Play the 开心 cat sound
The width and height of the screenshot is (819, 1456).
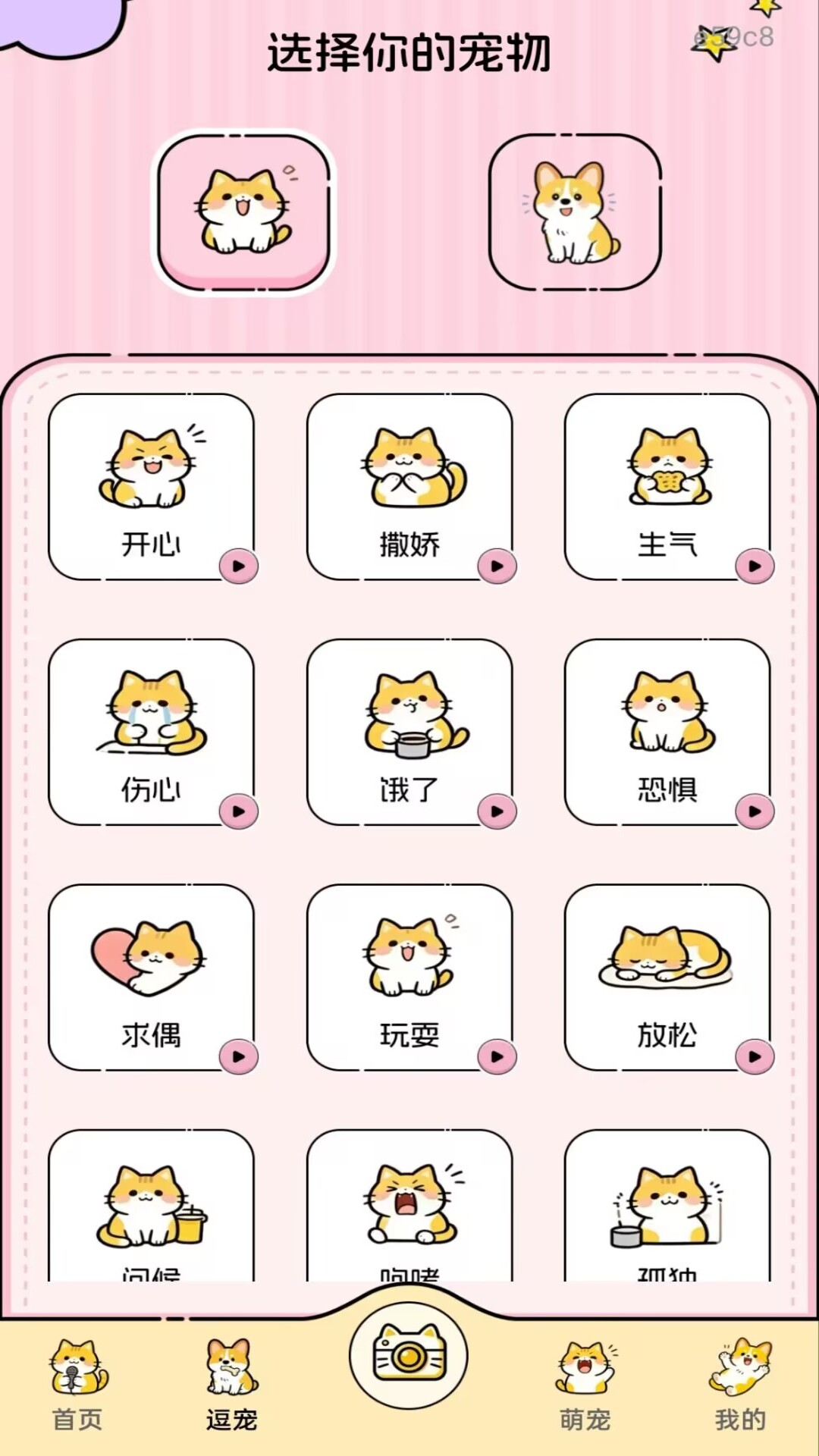click(239, 566)
